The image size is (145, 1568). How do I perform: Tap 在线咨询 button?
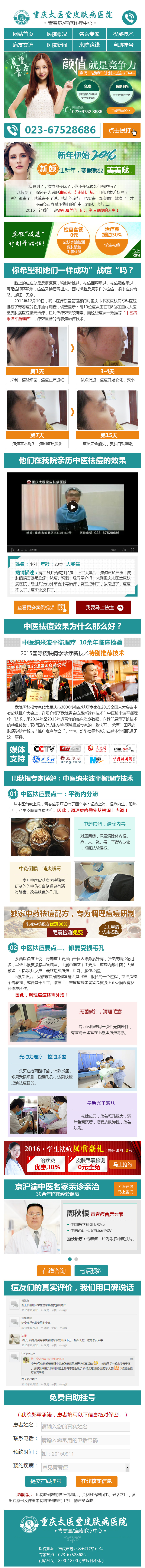54,1270
